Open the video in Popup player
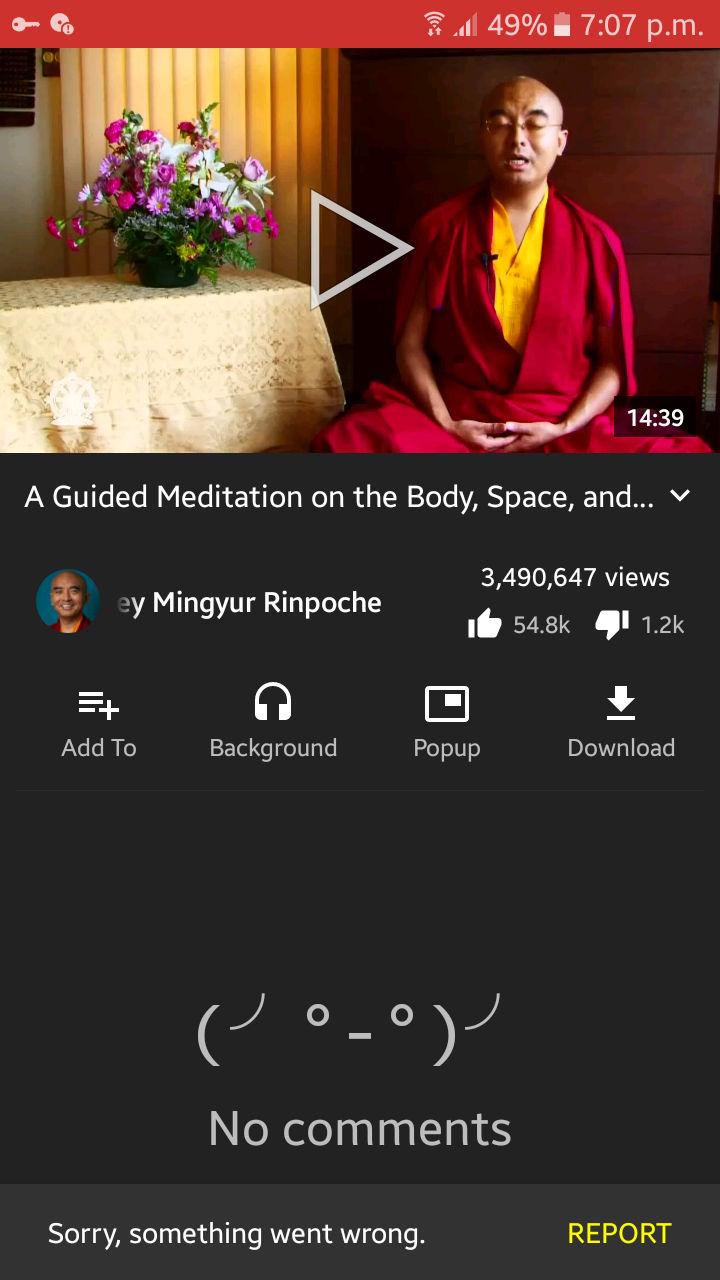 447,722
